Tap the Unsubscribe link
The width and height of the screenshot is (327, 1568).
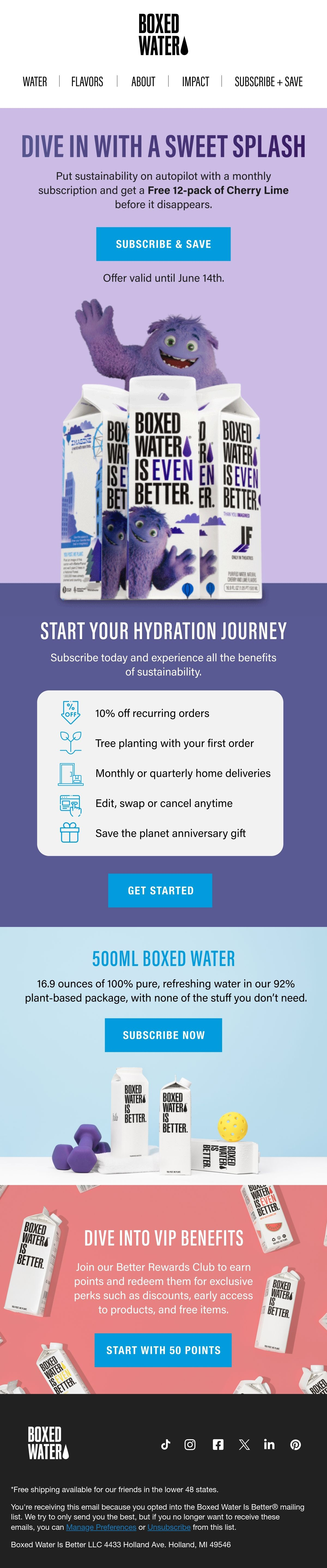pos(169,1527)
